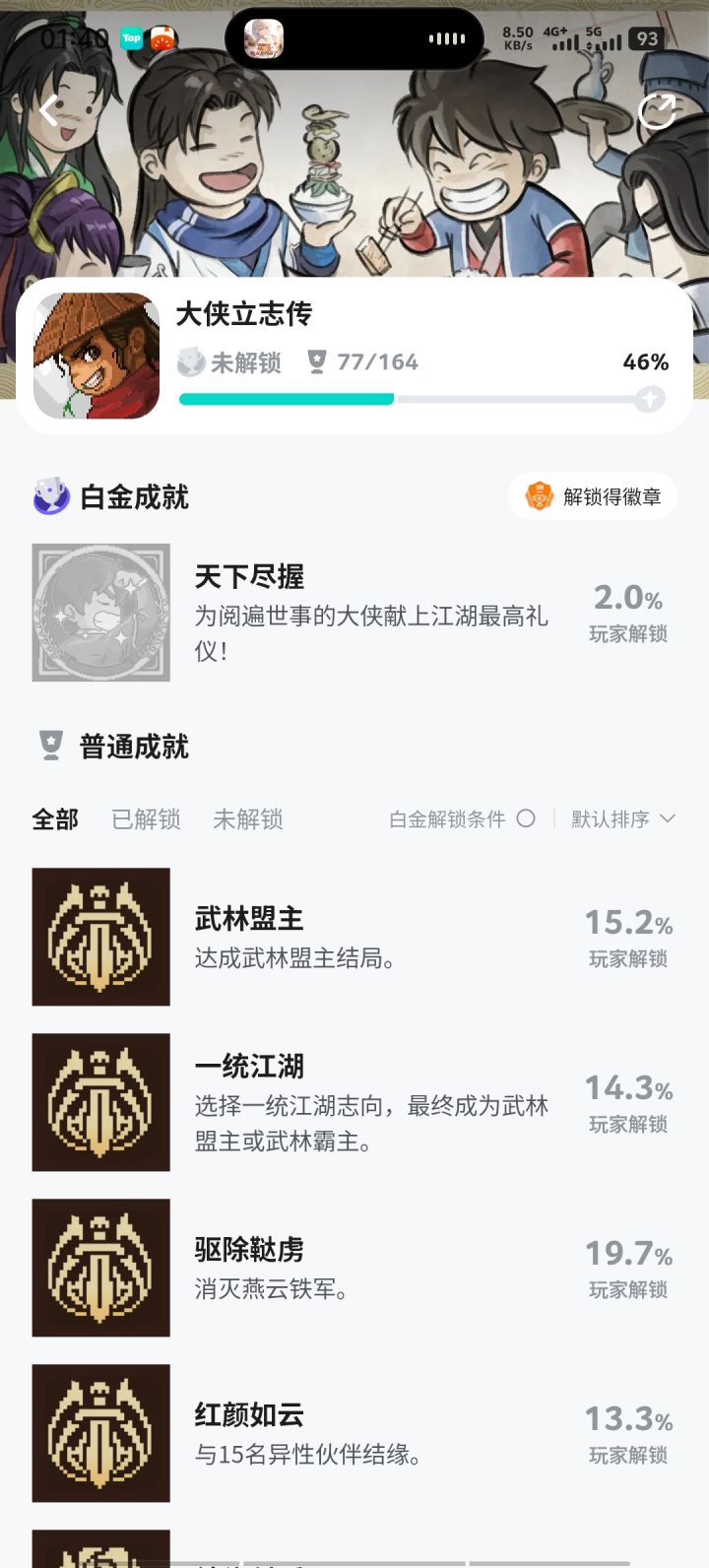The height and width of the screenshot is (1568, 709).
Task: Click the 46% achievement progress bar
Action: coord(414,399)
